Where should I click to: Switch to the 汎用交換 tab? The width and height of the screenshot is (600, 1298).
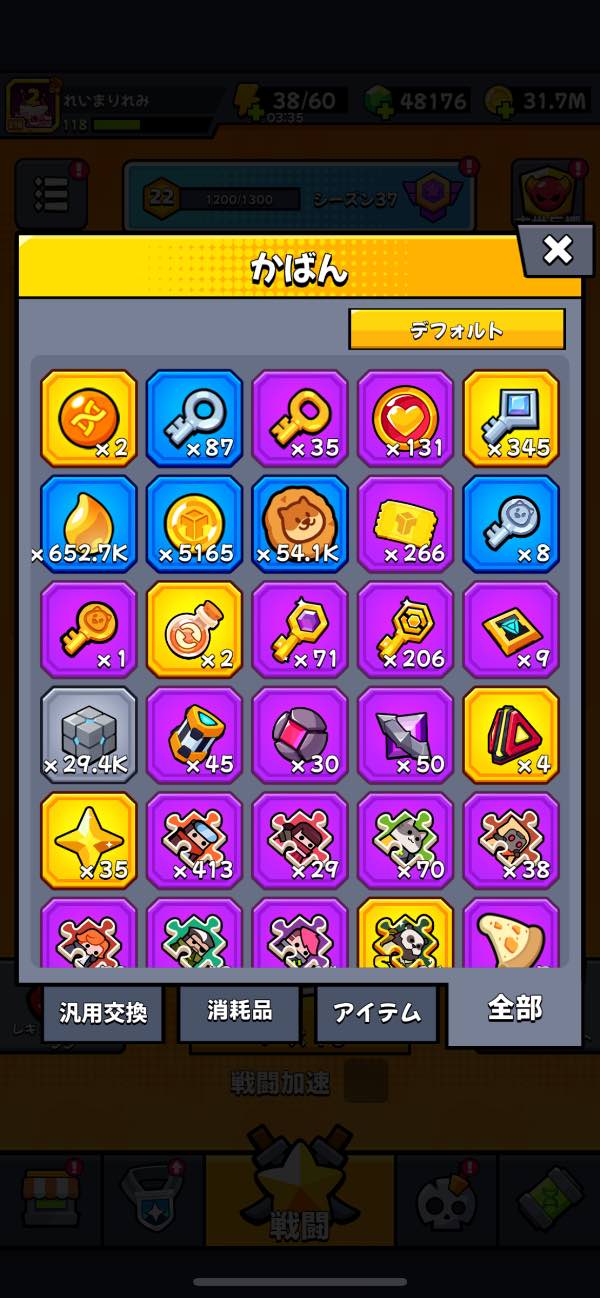102,1012
